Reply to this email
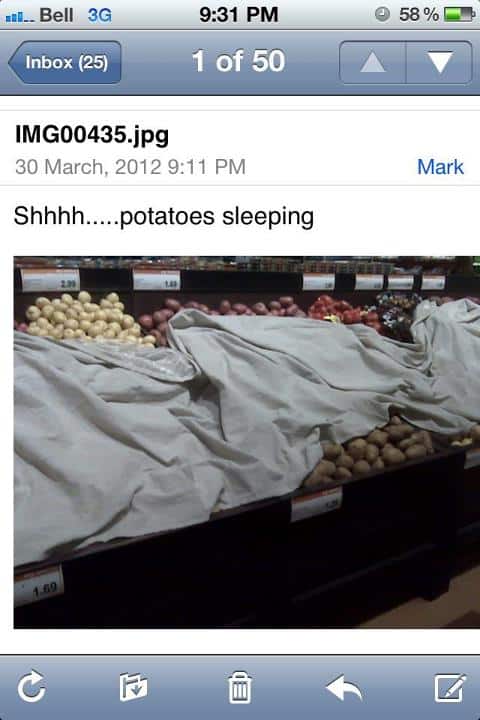The image size is (480, 720). (x=344, y=687)
